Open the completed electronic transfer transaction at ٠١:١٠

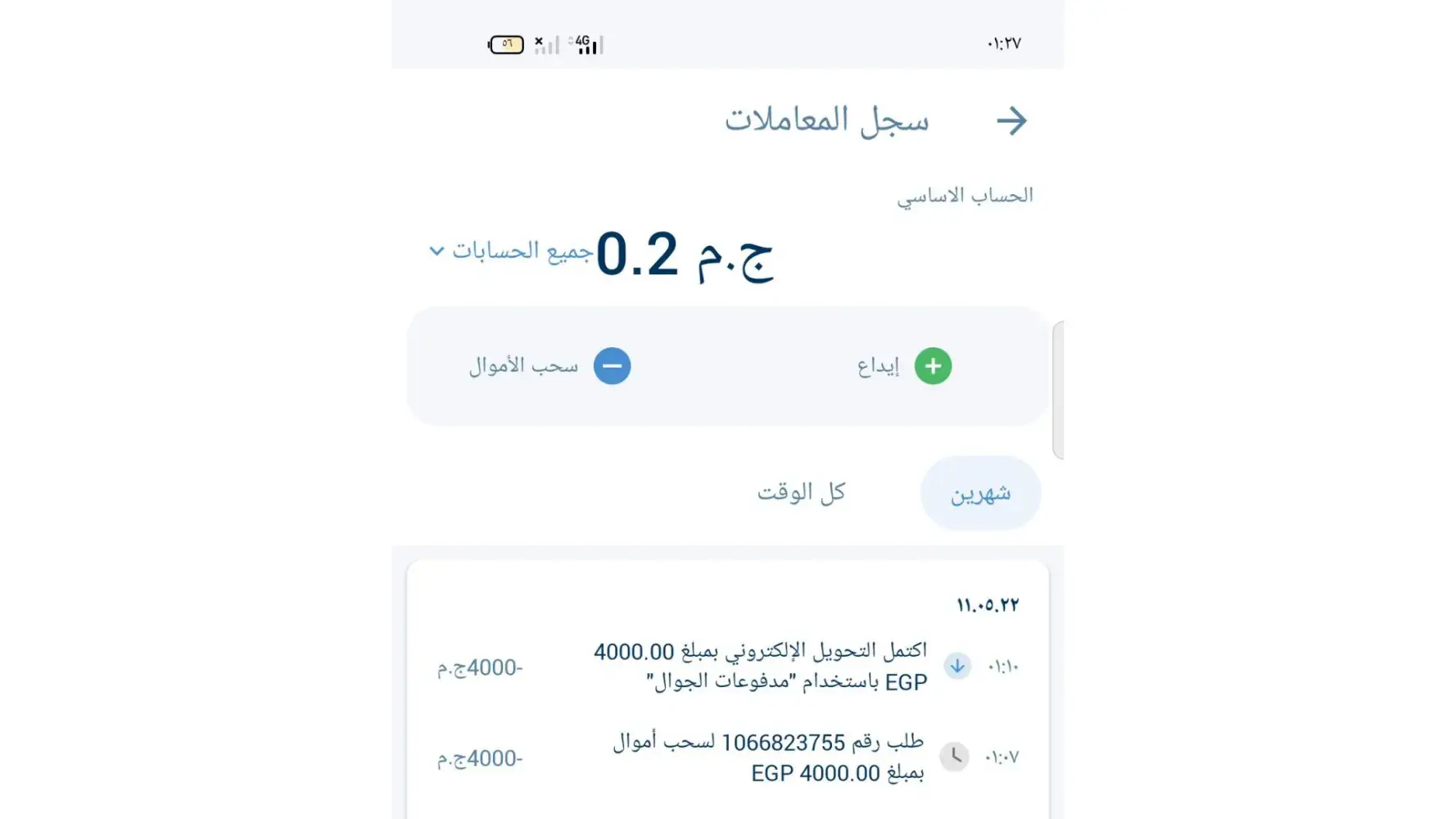click(760, 667)
